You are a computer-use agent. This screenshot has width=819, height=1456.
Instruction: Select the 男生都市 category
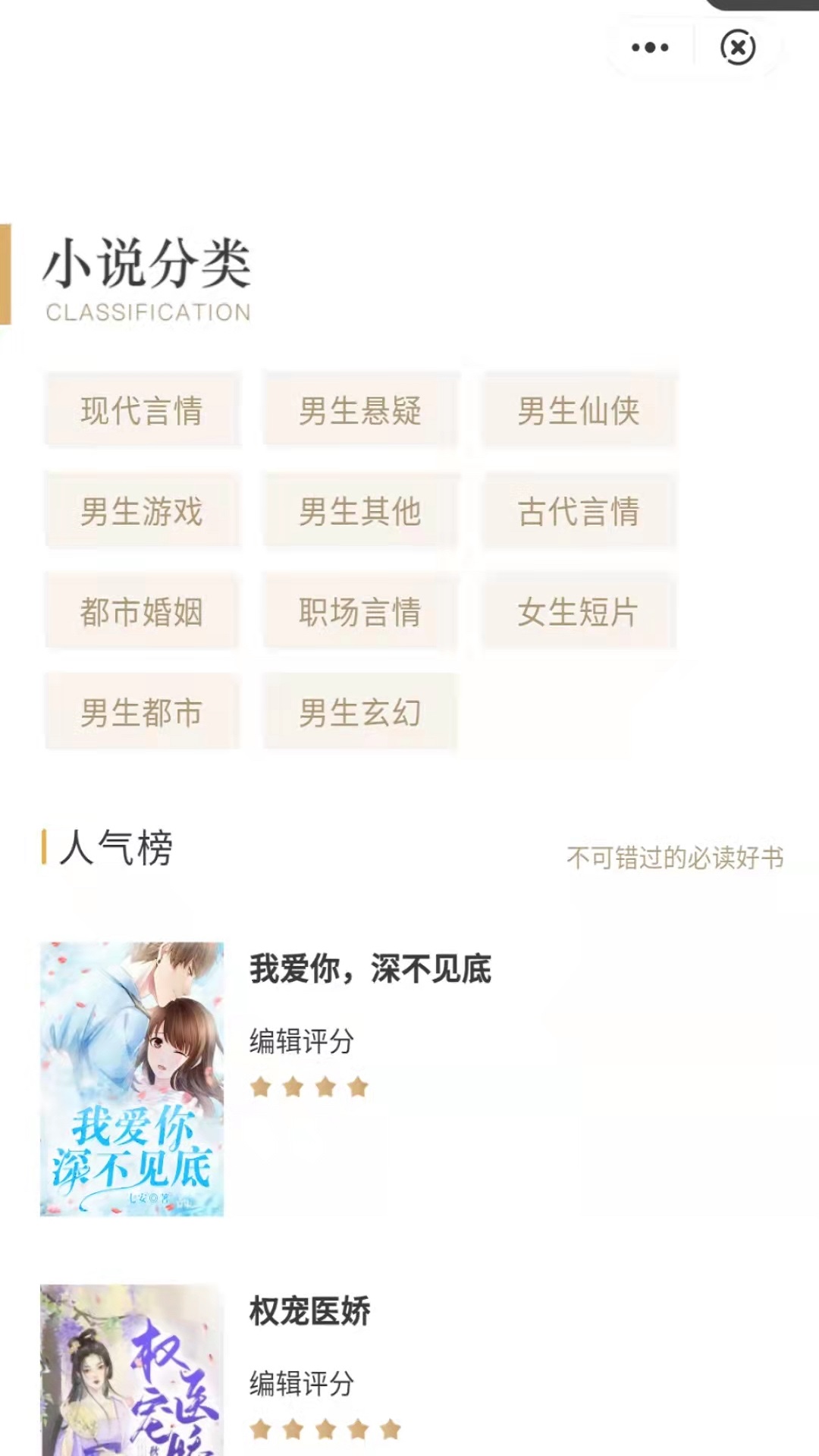(142, 713)
